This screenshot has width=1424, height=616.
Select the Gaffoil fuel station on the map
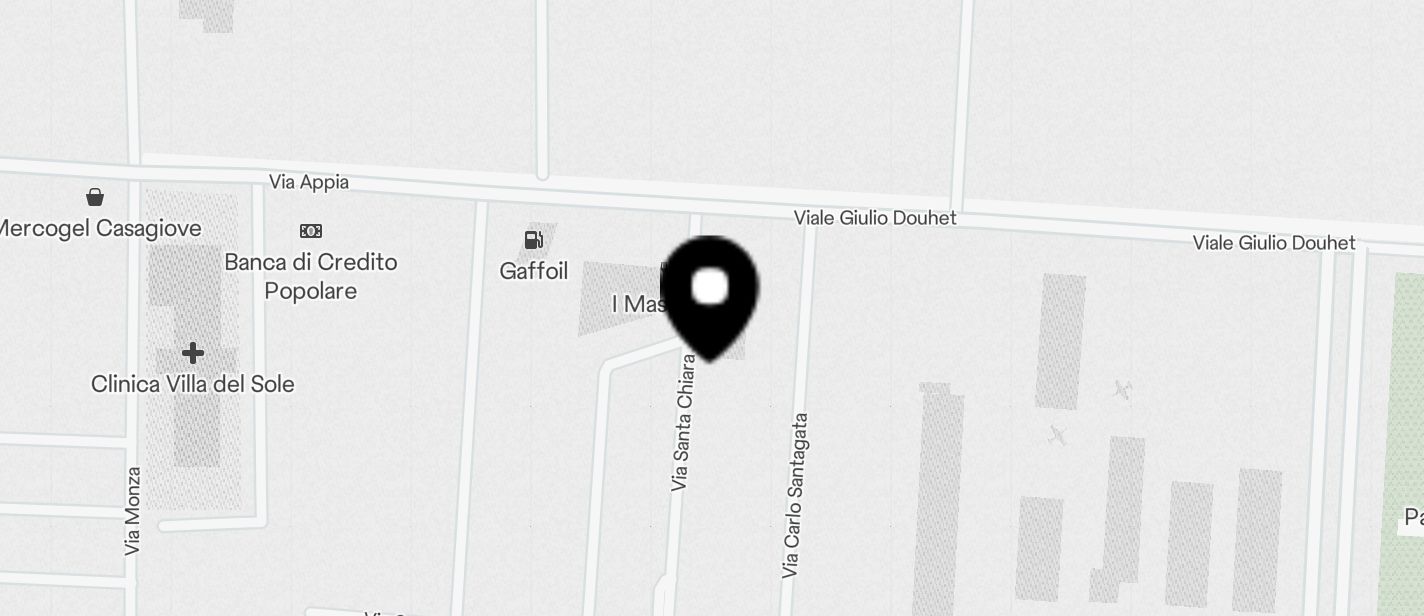pyautogui.click(x=534, y=240)
